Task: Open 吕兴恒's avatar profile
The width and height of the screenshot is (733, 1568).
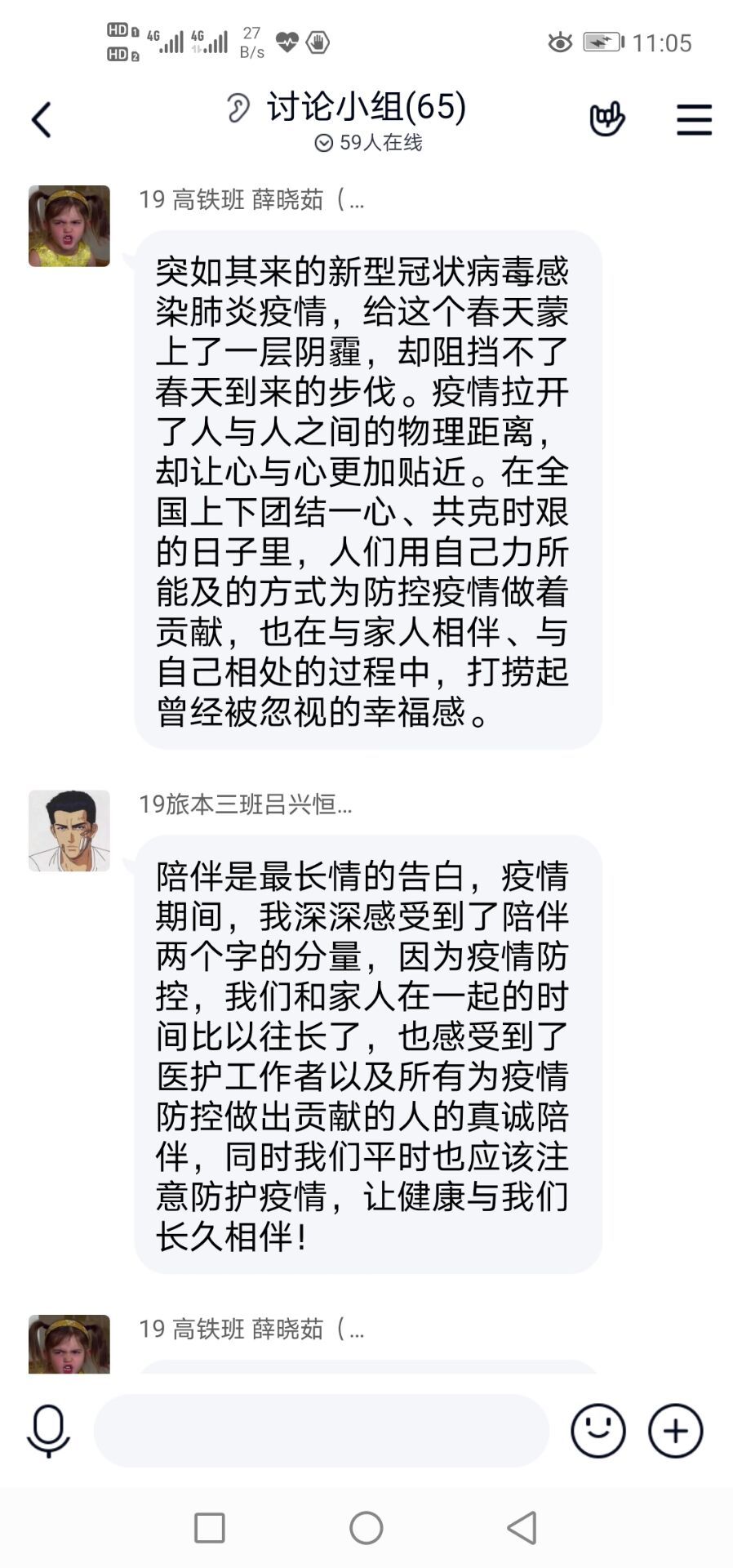Action: (69, 830)
